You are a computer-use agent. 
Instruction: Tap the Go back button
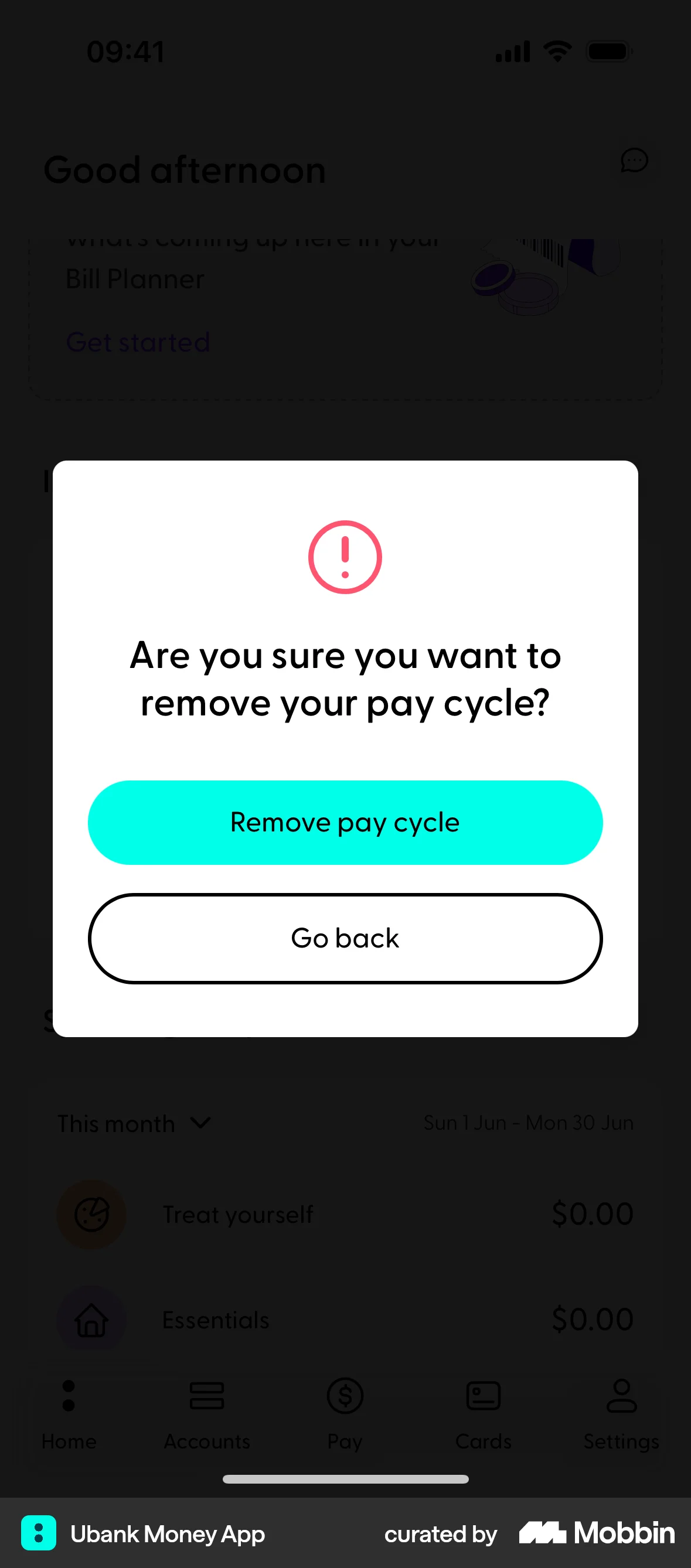pyautogui.click(x=345, y=938)
